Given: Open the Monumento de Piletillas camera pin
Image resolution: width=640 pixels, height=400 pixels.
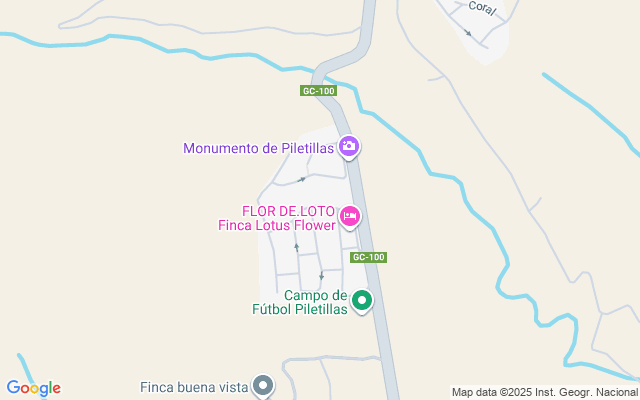Looking at the screenshot, I should 349,147.
